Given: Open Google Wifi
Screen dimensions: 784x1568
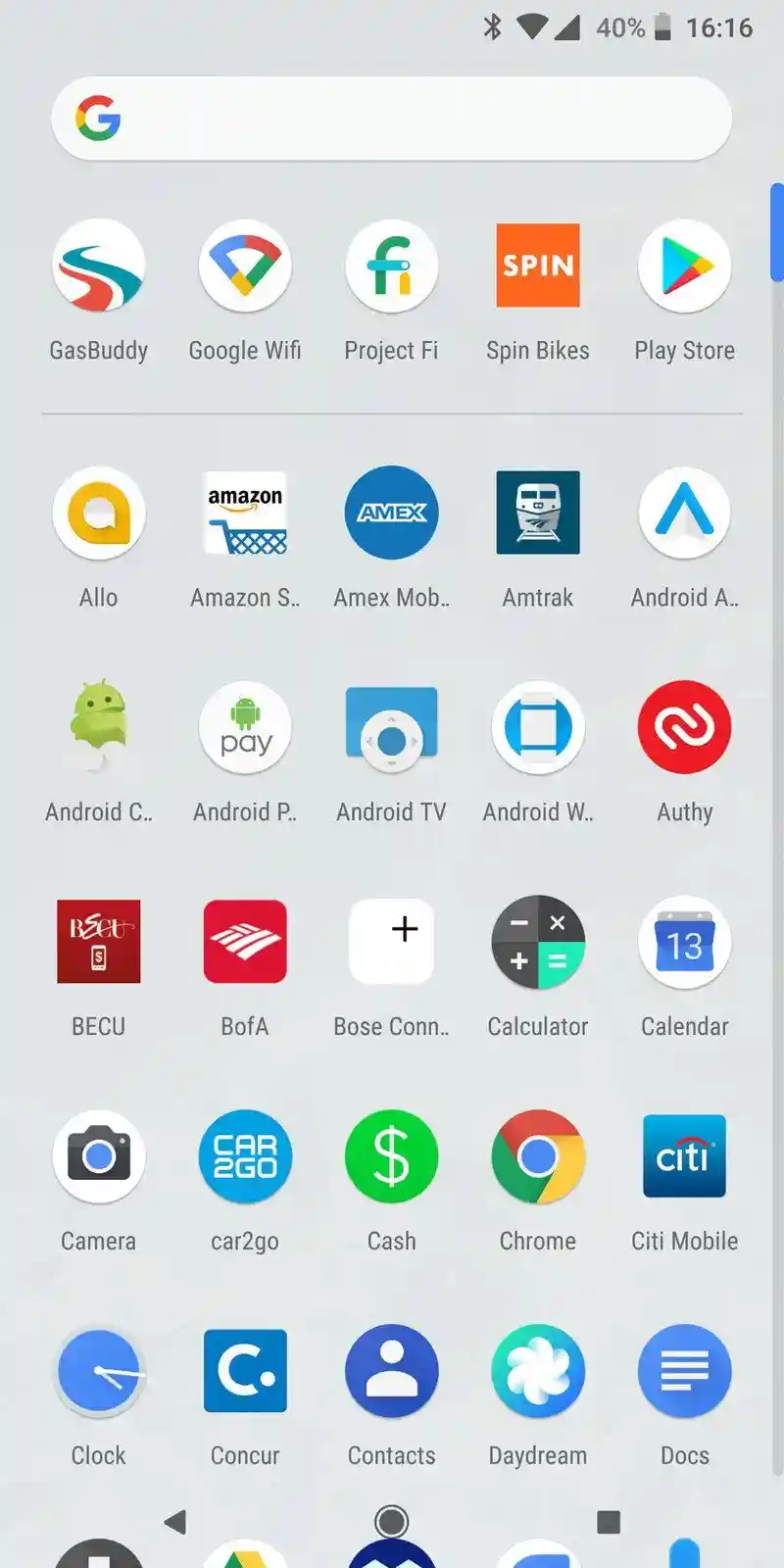Looking at the screenshot, I should [245, 266].
